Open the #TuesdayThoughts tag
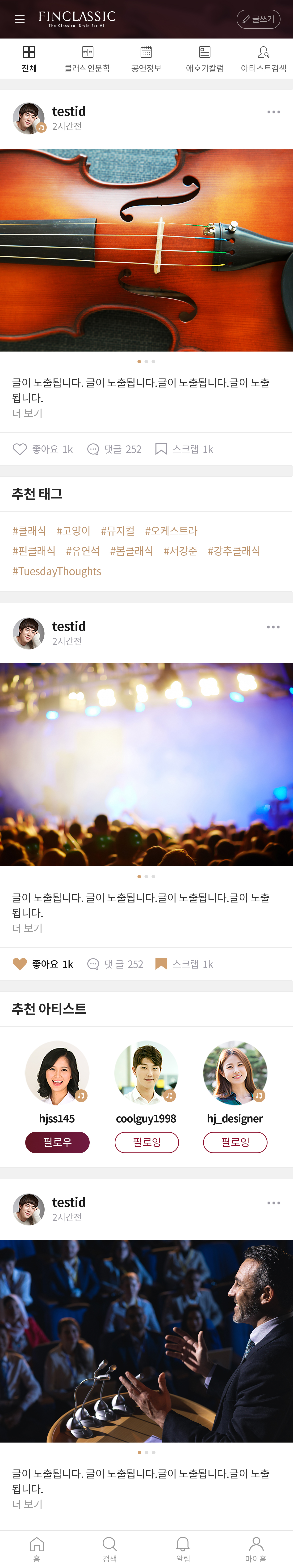293x1568 pixels. click(x=57, y=571)
